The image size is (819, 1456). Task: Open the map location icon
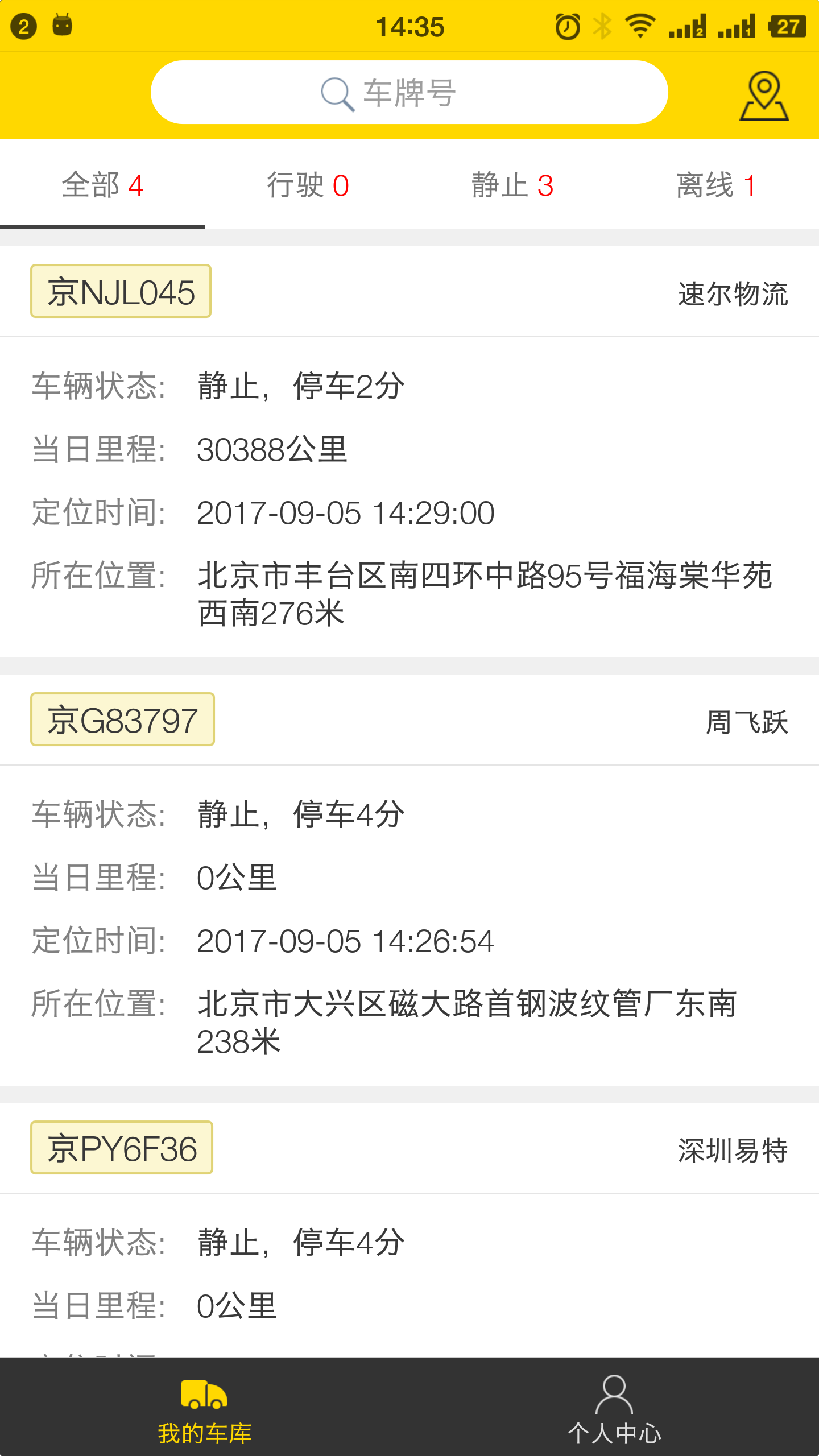pyautogui.click(x=764, y=96)
